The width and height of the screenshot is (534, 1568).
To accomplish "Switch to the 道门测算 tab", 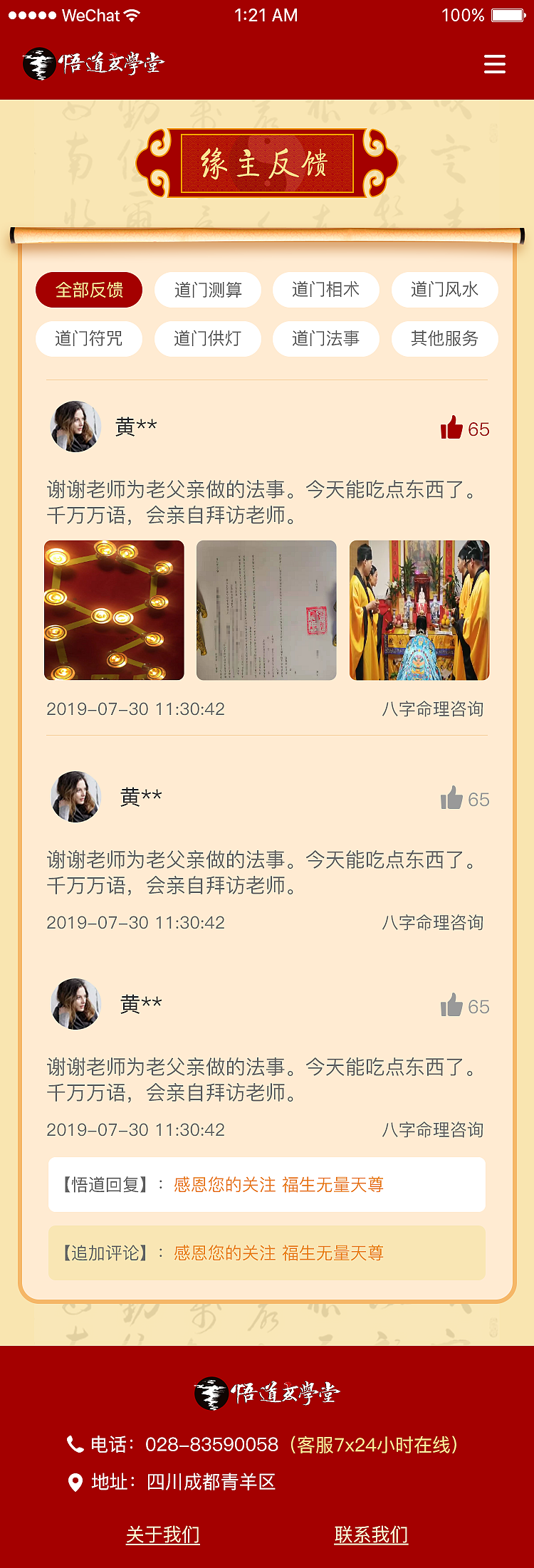I will point(207,289).
